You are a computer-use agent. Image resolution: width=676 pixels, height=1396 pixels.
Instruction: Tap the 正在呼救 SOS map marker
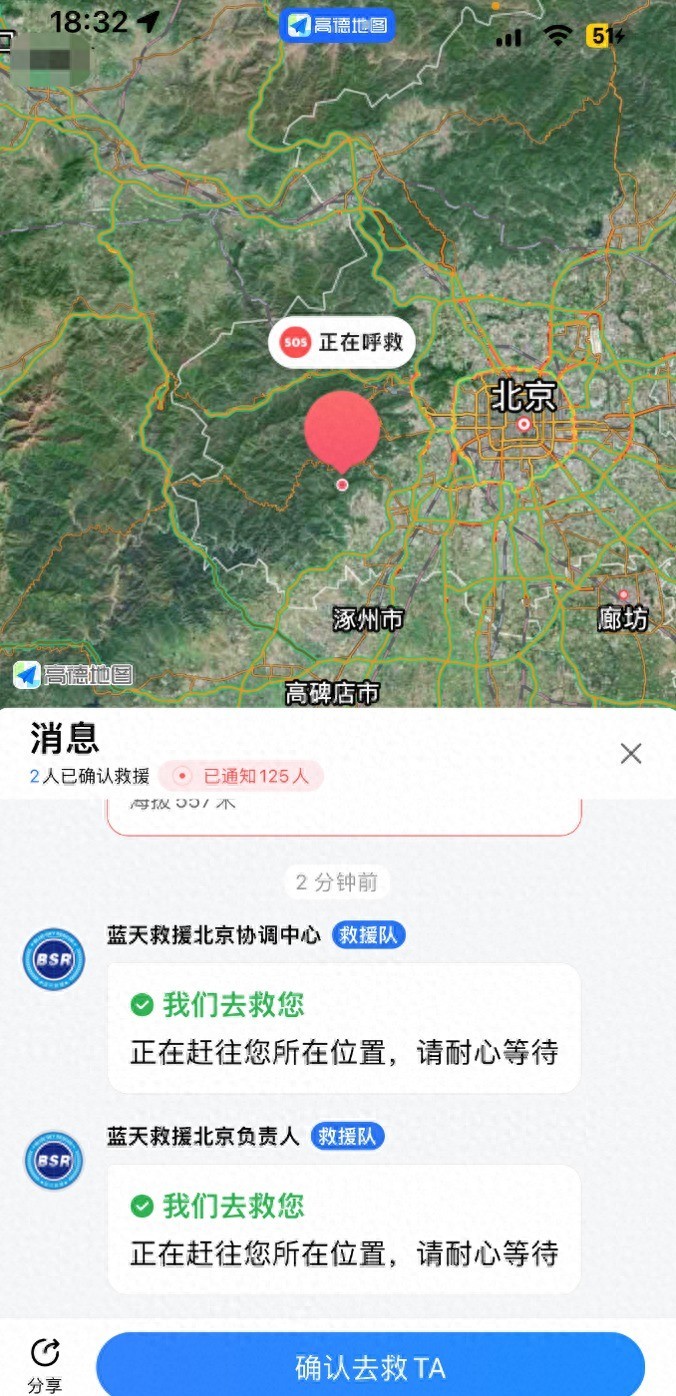342,343
